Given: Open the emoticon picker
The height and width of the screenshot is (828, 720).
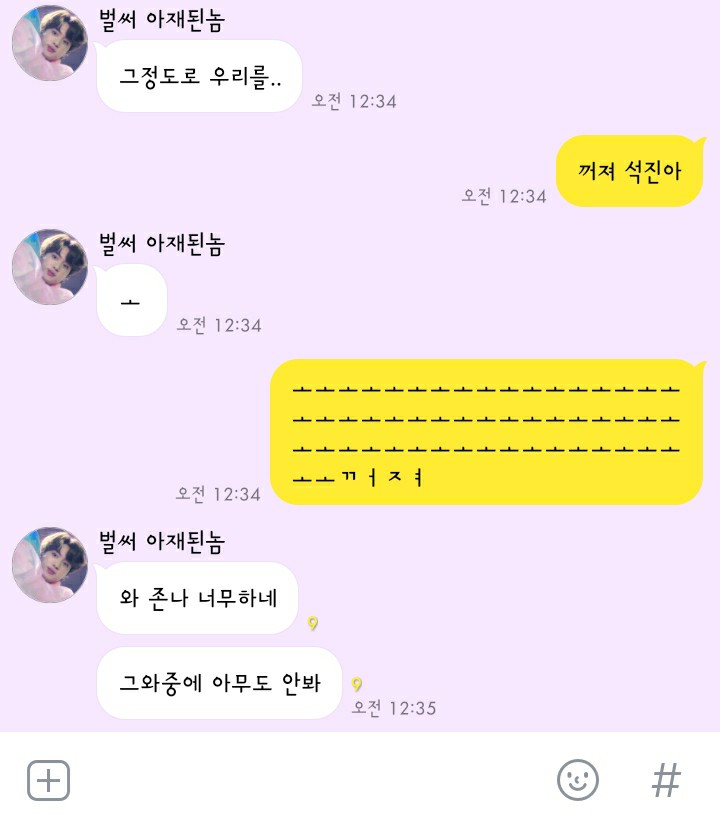Looking at the screenshot, I should tap(578, 780).
